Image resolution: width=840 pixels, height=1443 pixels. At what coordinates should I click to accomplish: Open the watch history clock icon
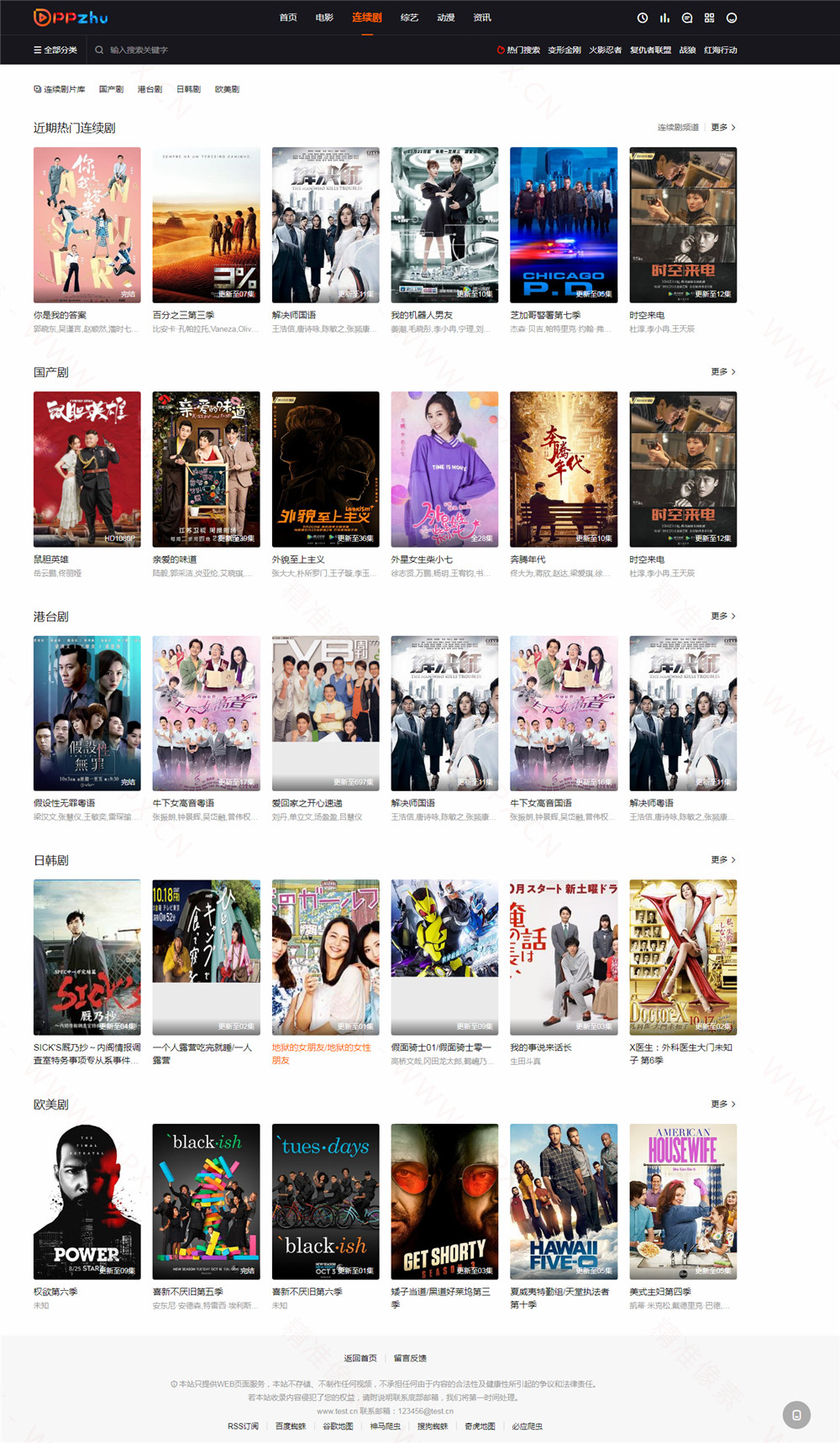coord(643,18)
